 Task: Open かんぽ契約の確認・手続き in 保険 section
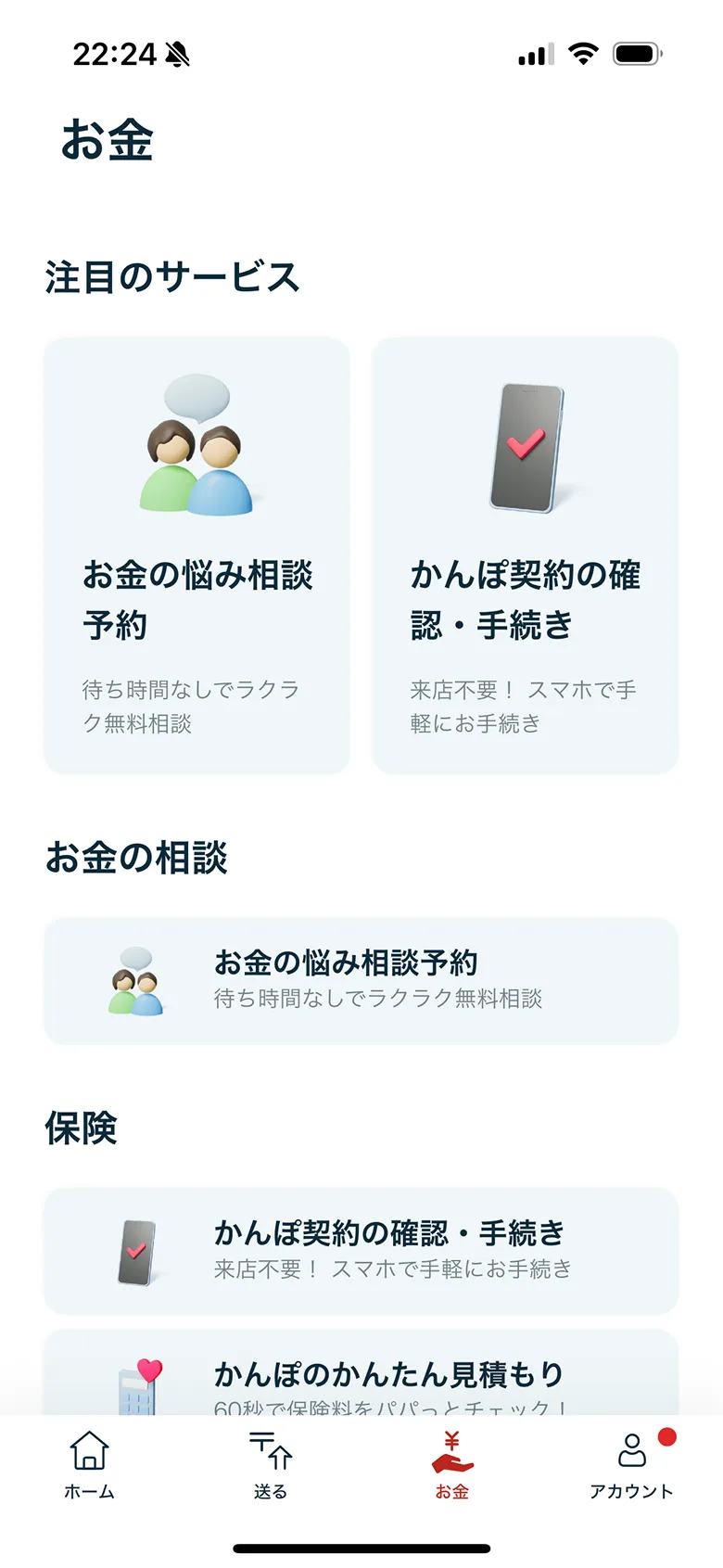click(361, 1252)
